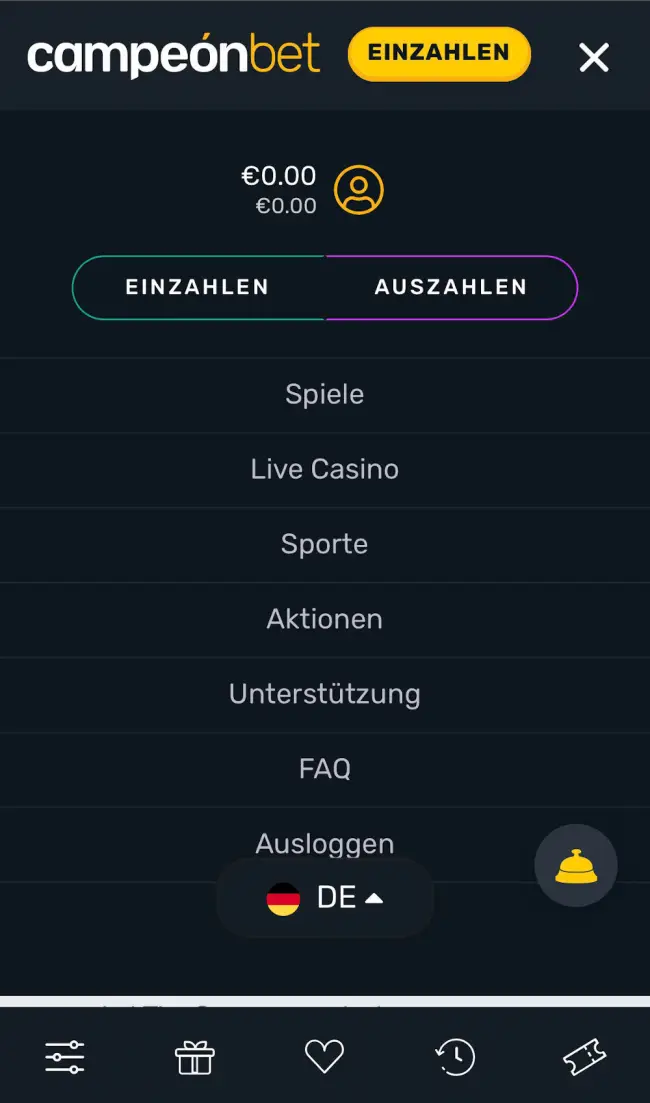Open the FAQ entry

click(325, 769)
